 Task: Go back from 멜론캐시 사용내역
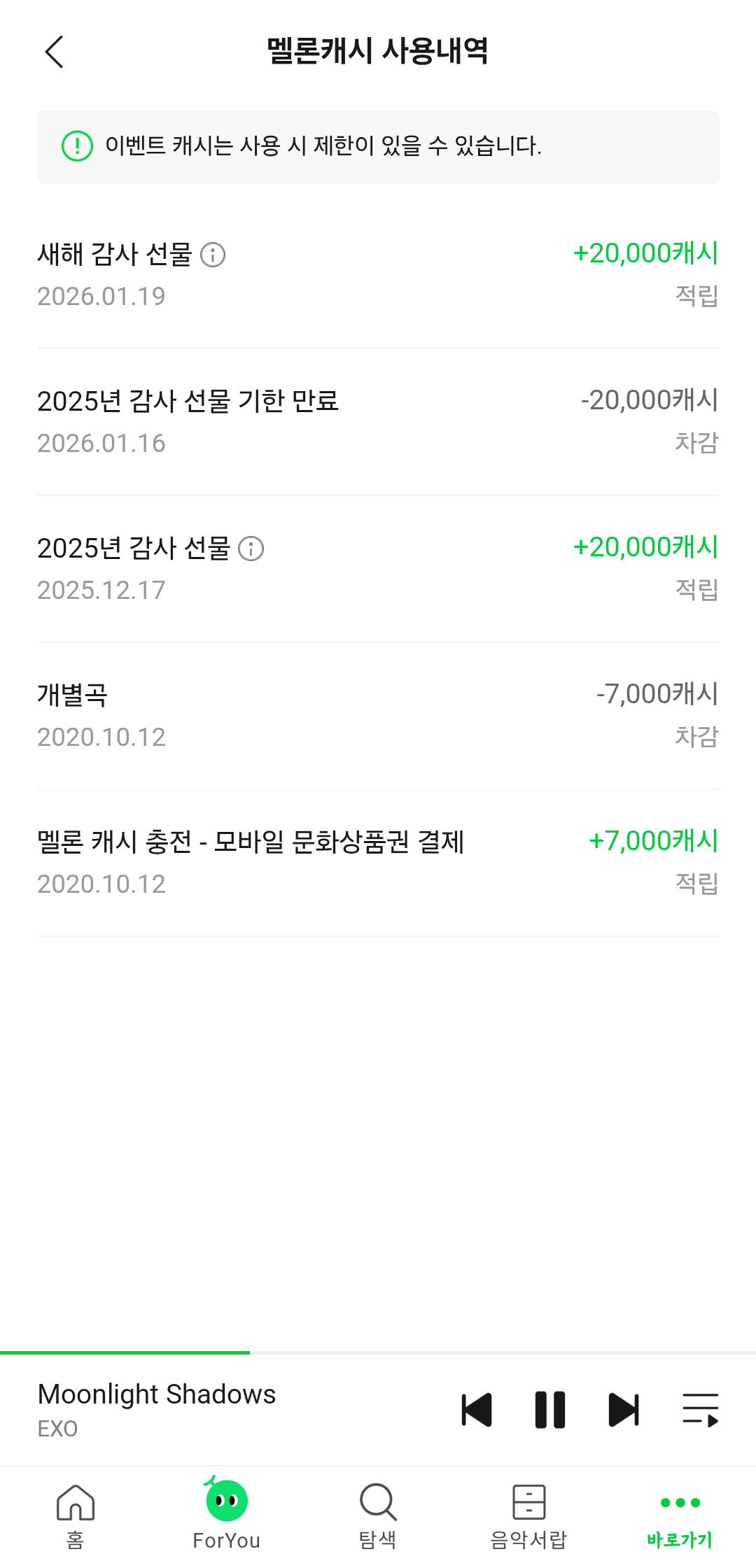point(55,52)
